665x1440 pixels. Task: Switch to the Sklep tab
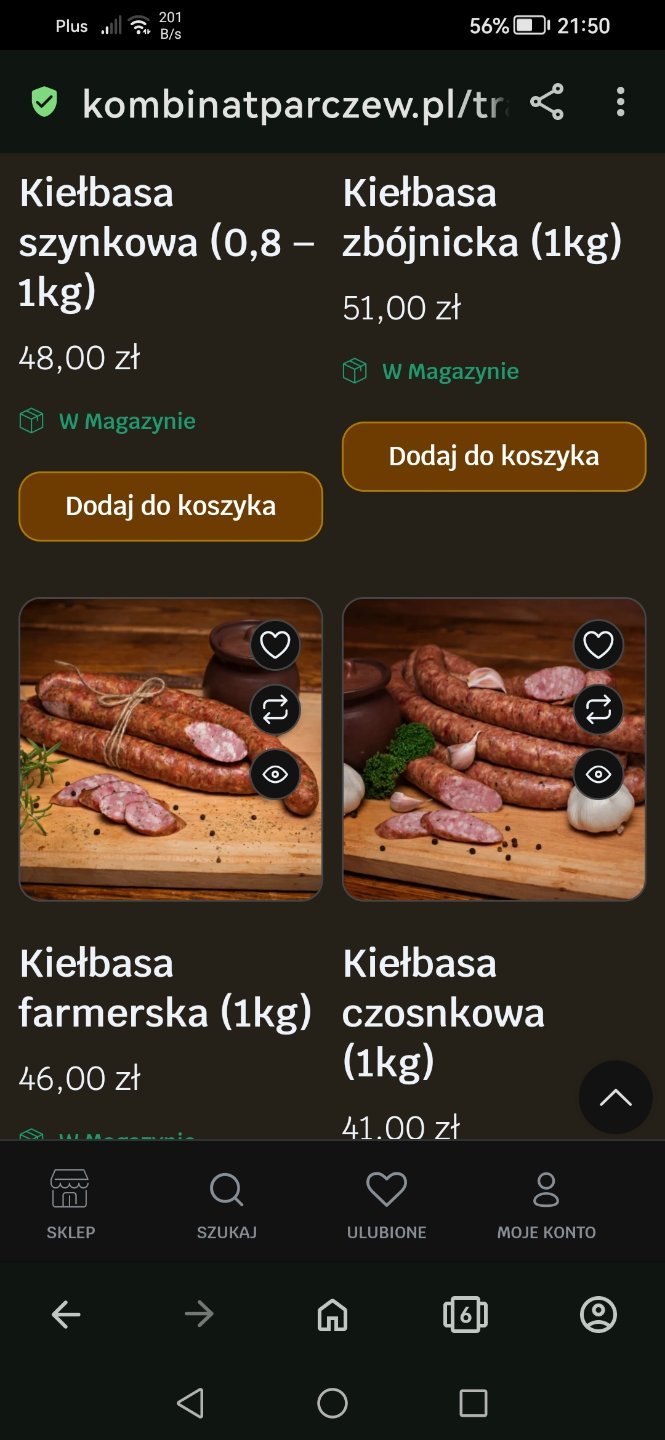coord(70,1204)
